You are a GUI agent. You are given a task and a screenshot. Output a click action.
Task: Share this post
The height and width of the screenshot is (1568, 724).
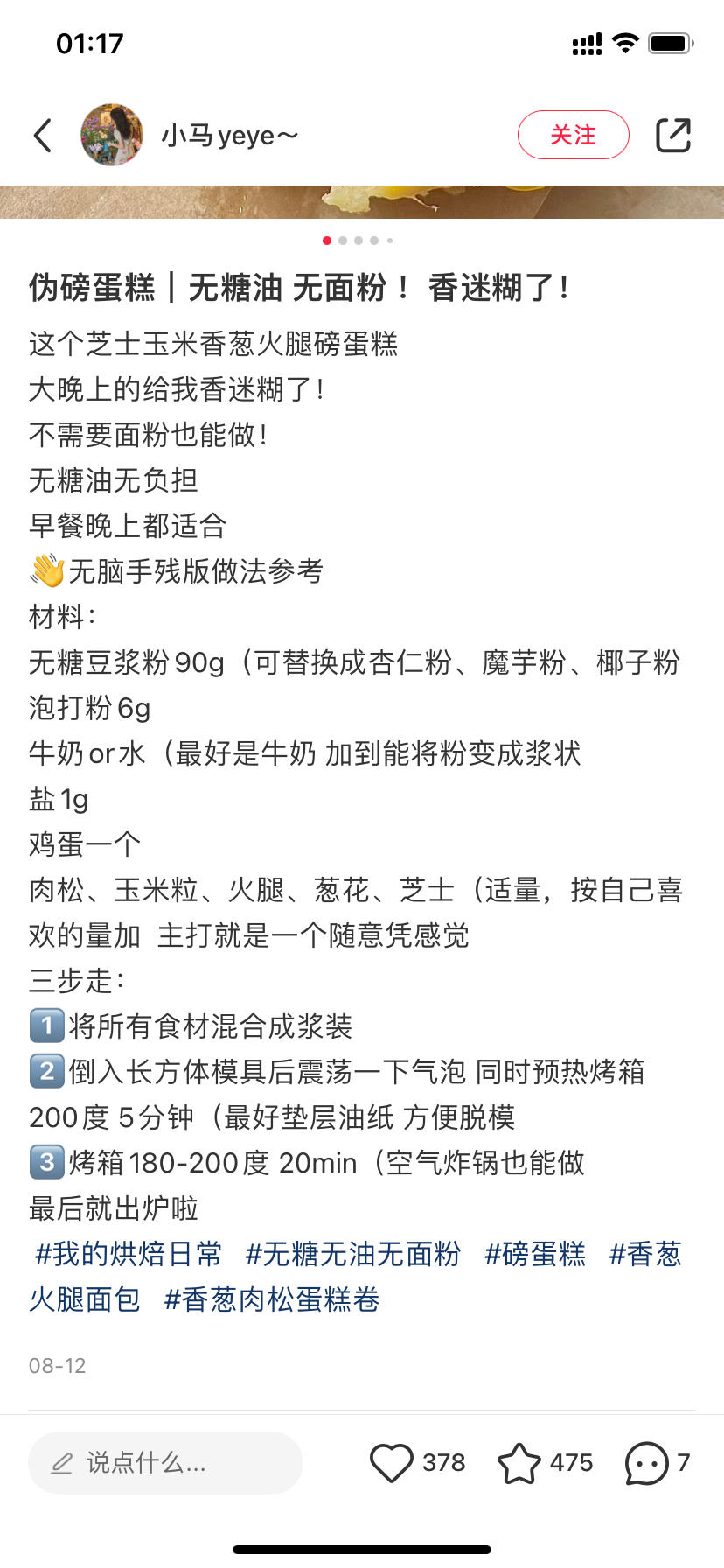pos(672,136)
